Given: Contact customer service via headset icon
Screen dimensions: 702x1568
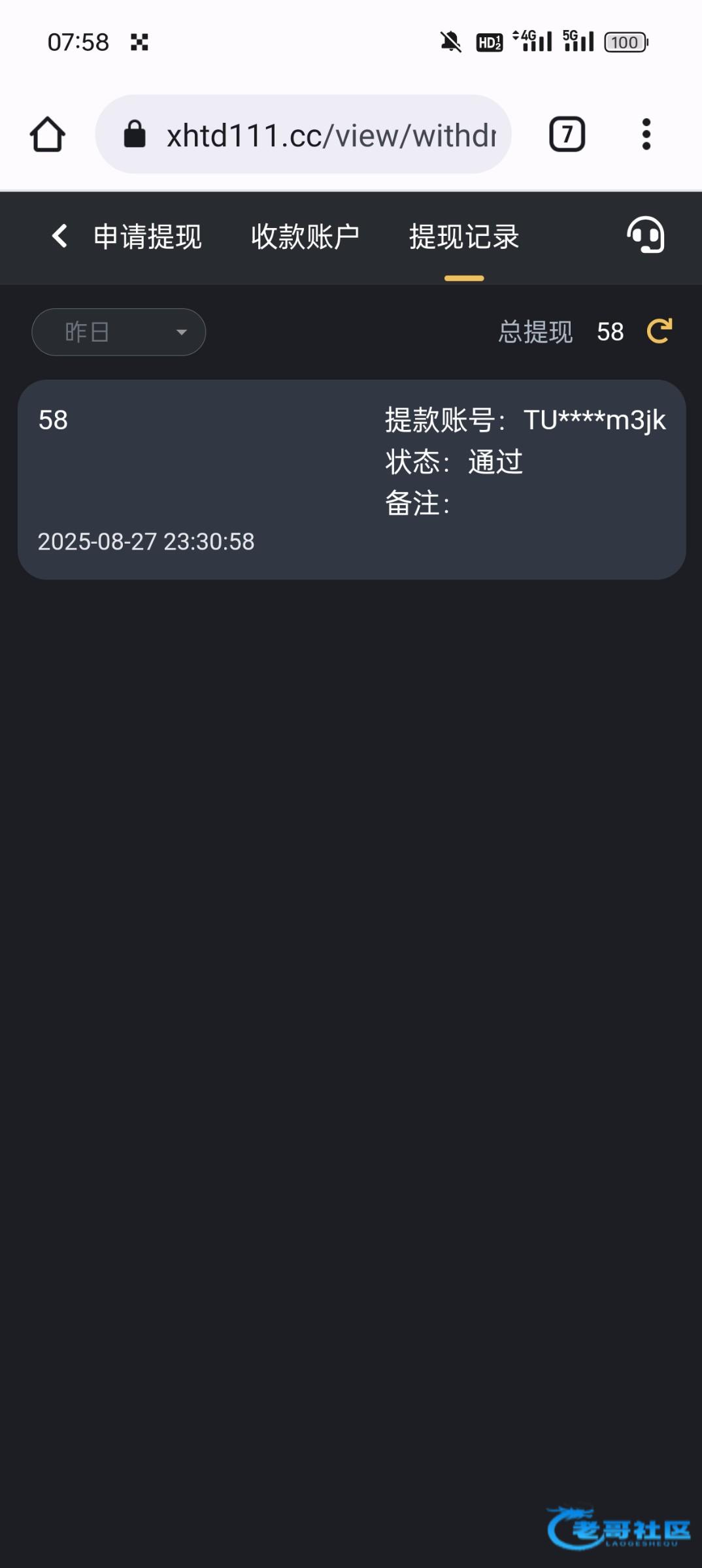Looking at the screenshot, I should [x=645, y=235].
